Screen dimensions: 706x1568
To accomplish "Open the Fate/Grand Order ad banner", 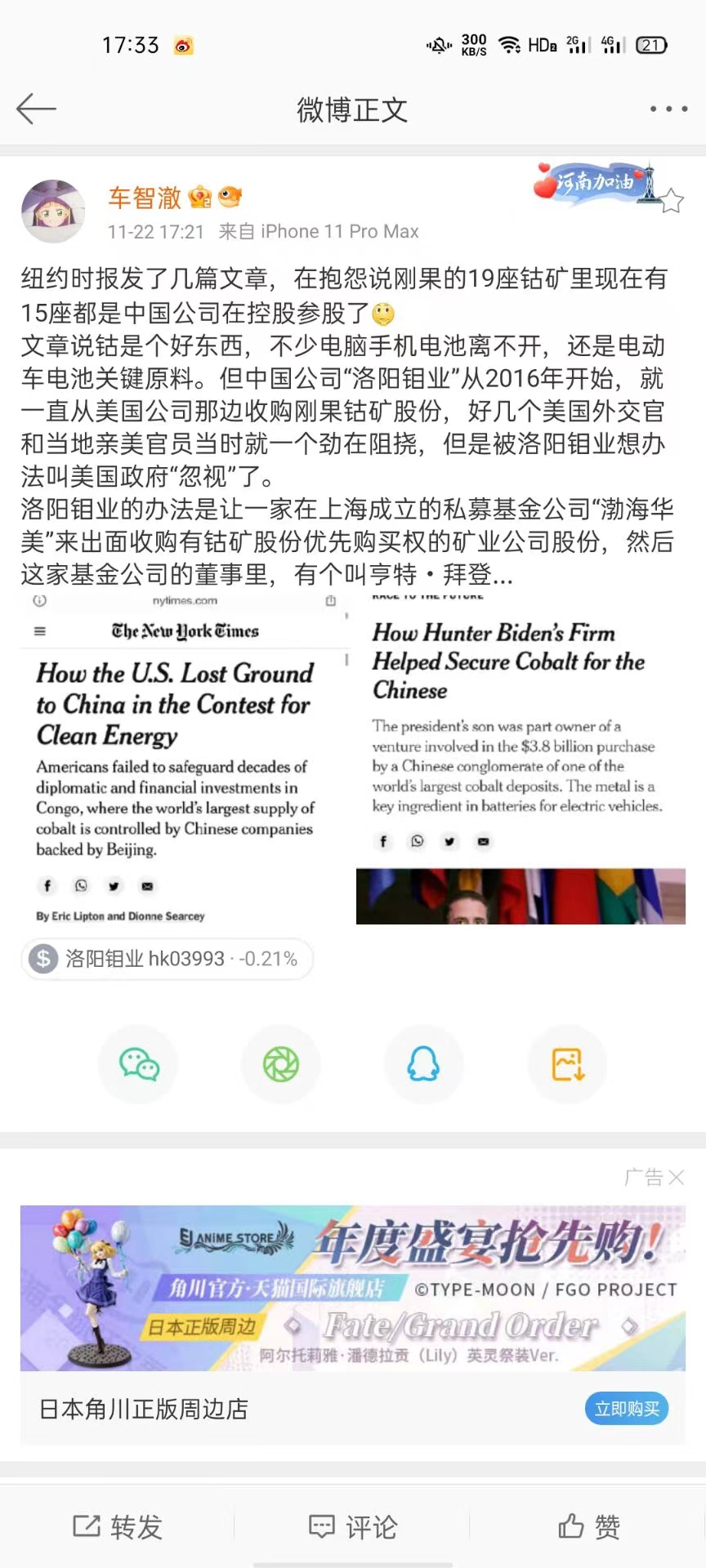I will pos(353,1288).
